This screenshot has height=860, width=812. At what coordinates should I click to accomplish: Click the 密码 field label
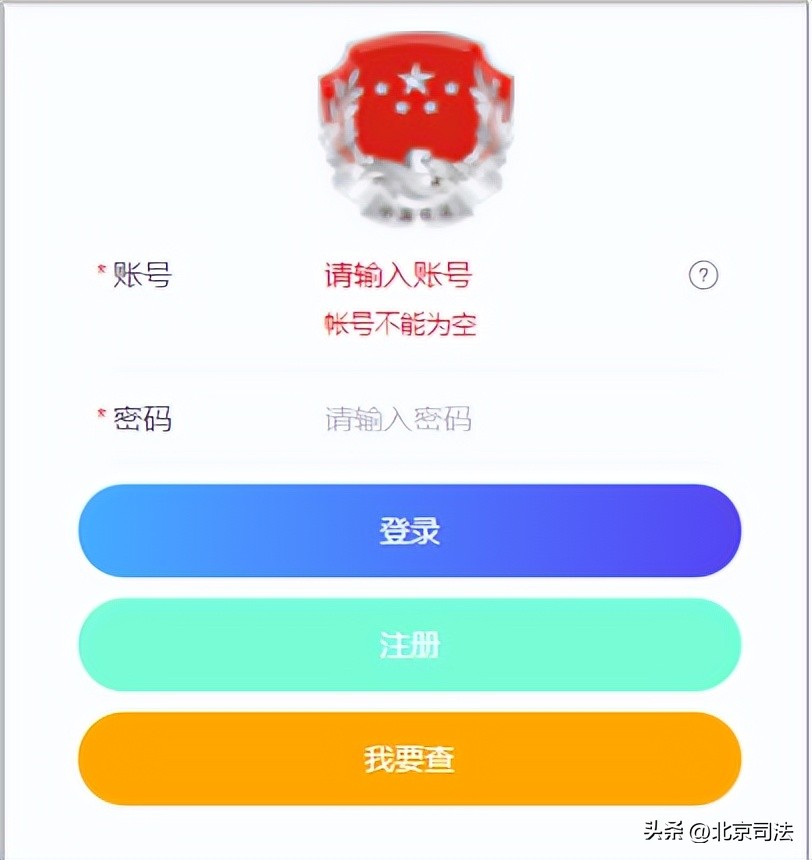coord(140,418)
